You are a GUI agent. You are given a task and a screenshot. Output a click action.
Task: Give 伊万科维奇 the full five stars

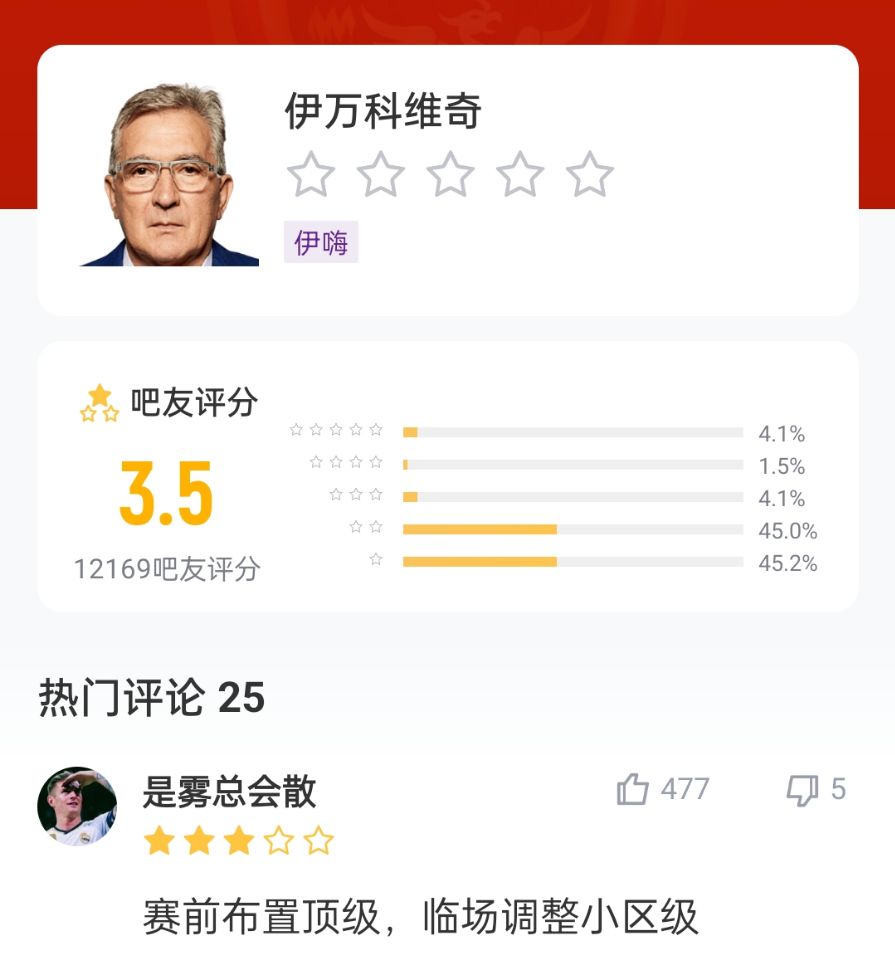click(590, 175)
